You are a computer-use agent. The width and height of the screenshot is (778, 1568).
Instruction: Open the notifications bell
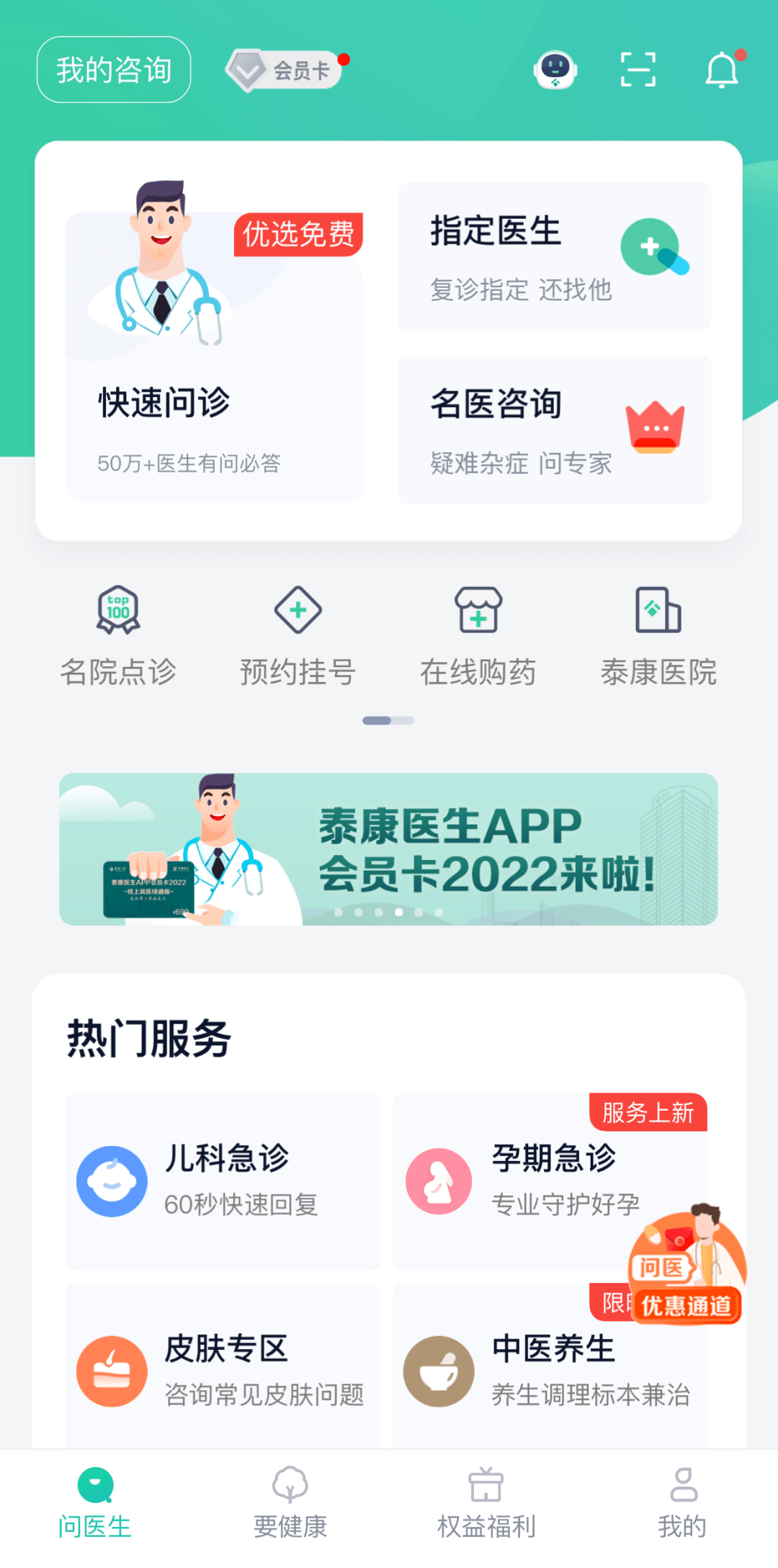point(722,71)
